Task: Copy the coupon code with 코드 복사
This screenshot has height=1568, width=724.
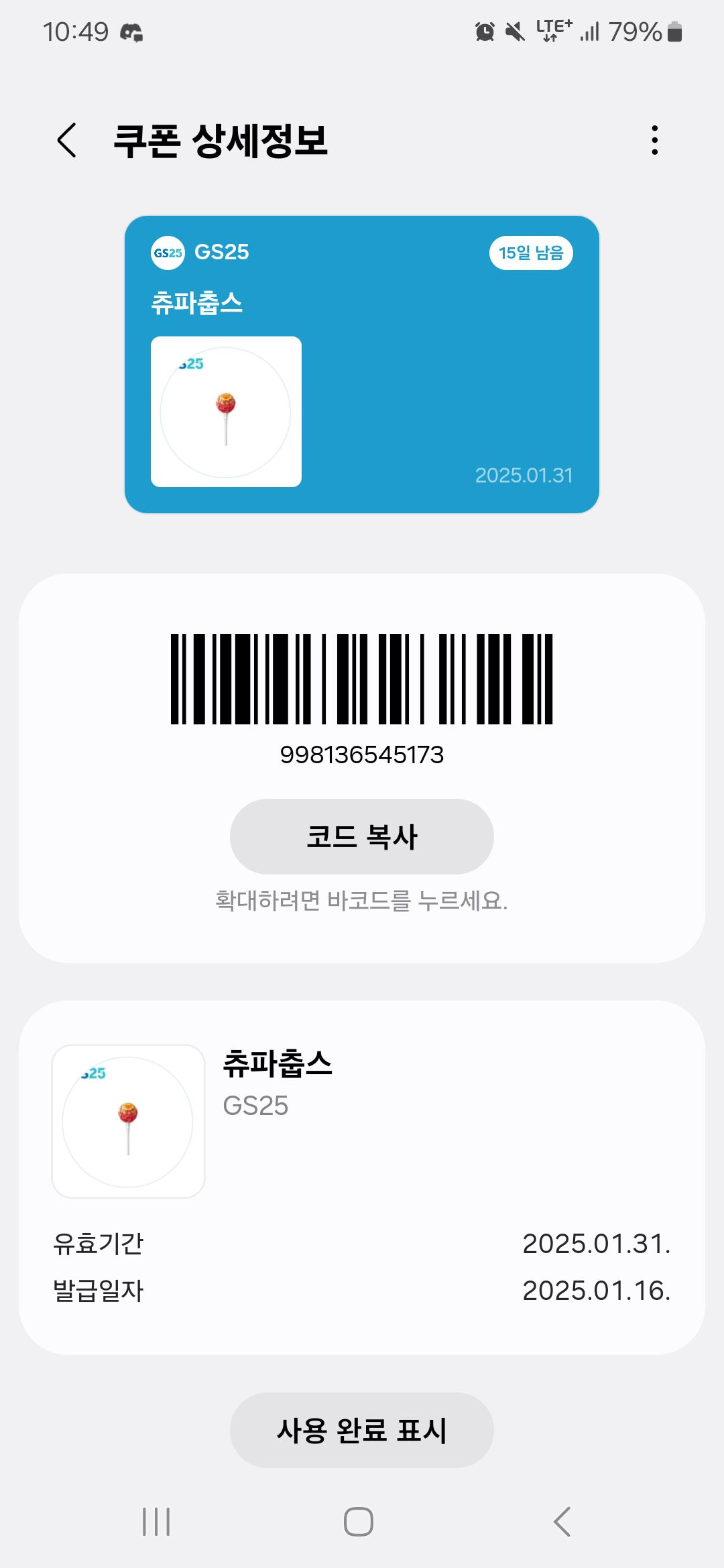Action: pyautogui.click(x=362, y=836)
